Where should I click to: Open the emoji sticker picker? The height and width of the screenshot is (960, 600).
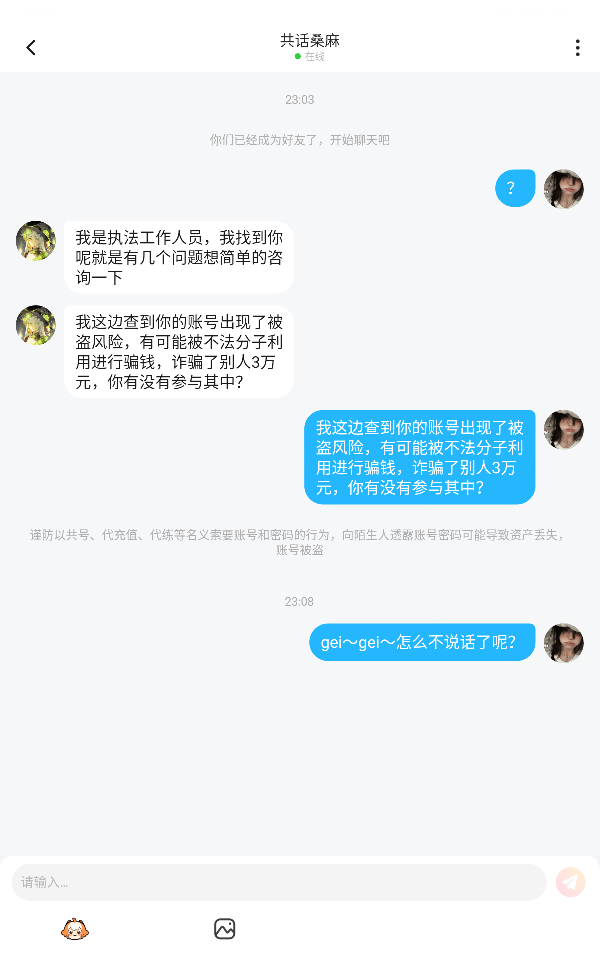pos(75,929)
